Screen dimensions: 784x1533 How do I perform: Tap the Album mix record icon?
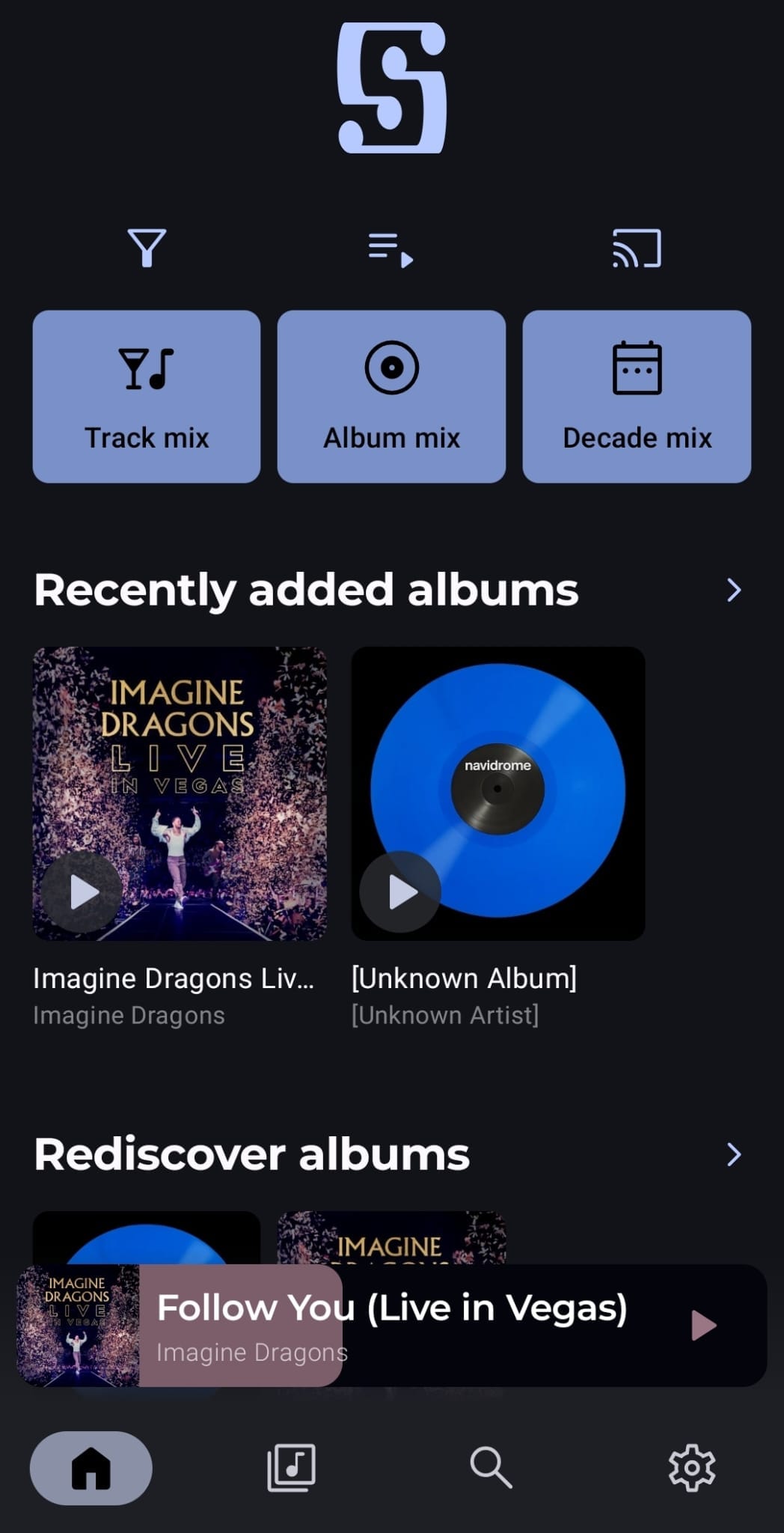[x=391, y=367]
